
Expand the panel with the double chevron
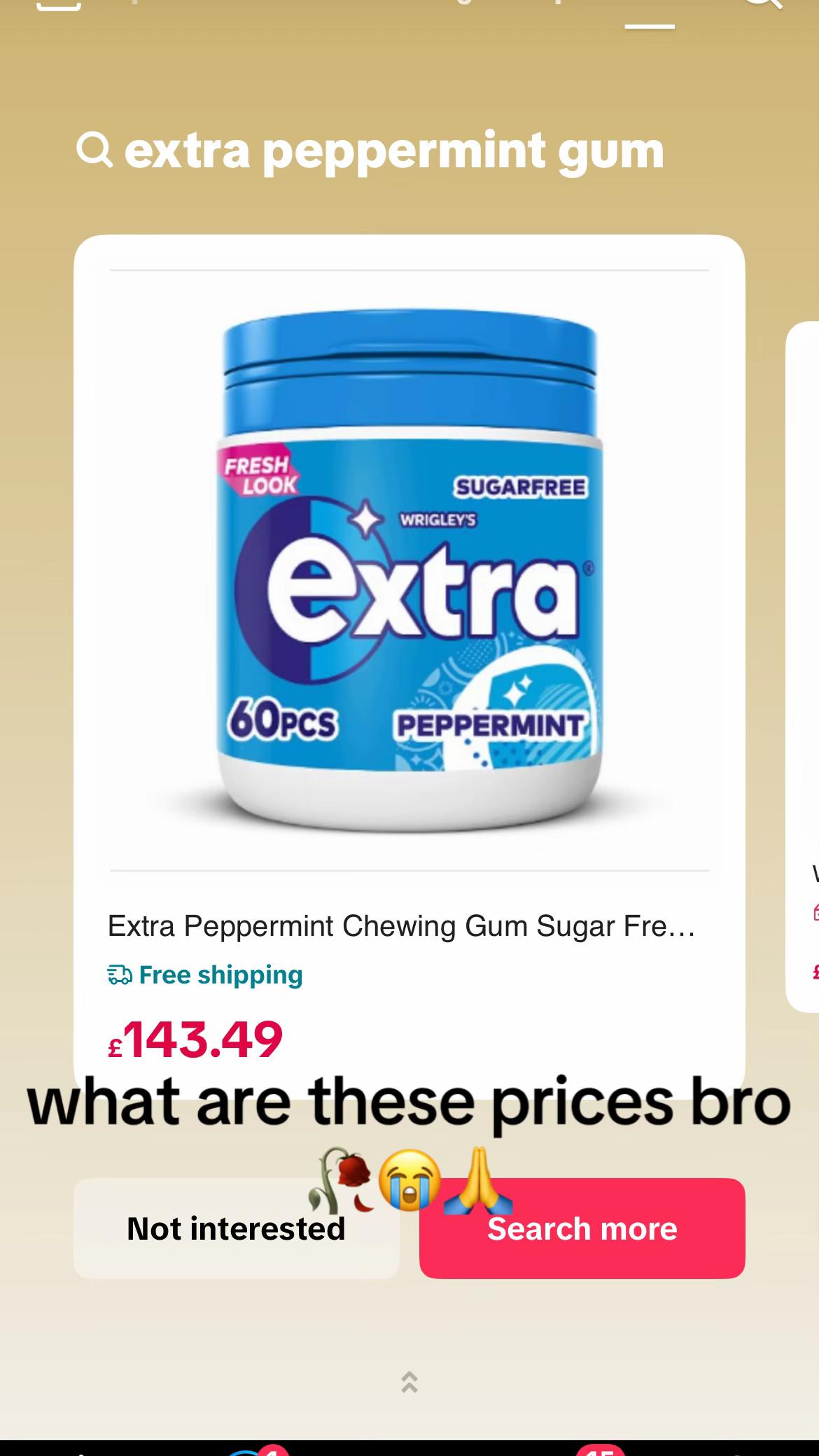pyautogui.click(x=409, y=1382)
